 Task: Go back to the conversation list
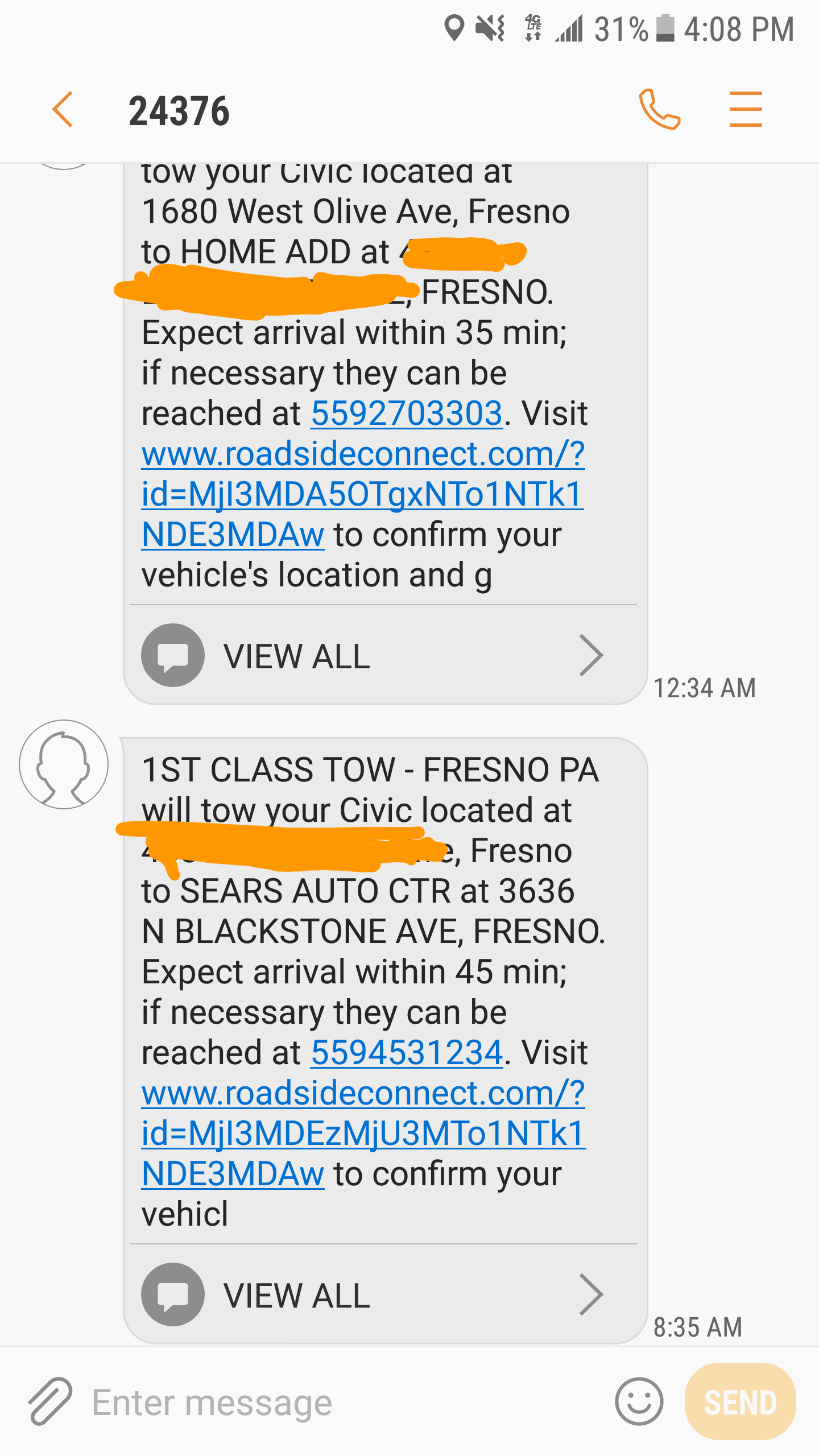[x=63, y=109]
